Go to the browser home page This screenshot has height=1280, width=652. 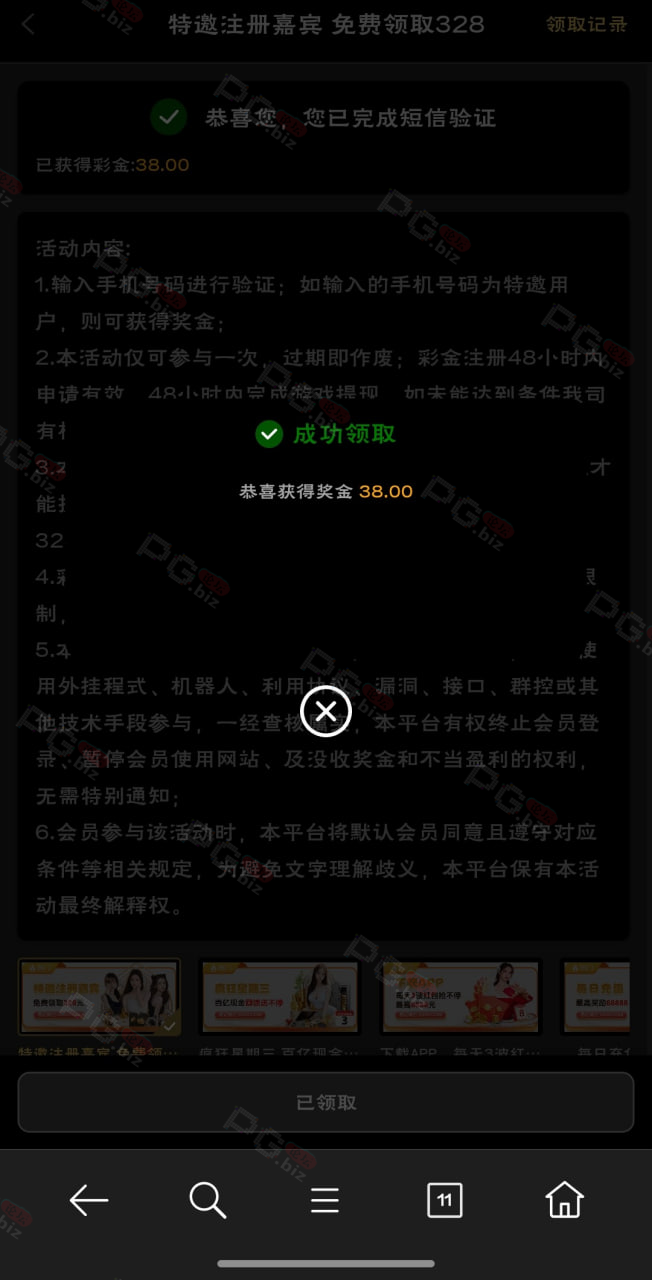pos(565,1199)
